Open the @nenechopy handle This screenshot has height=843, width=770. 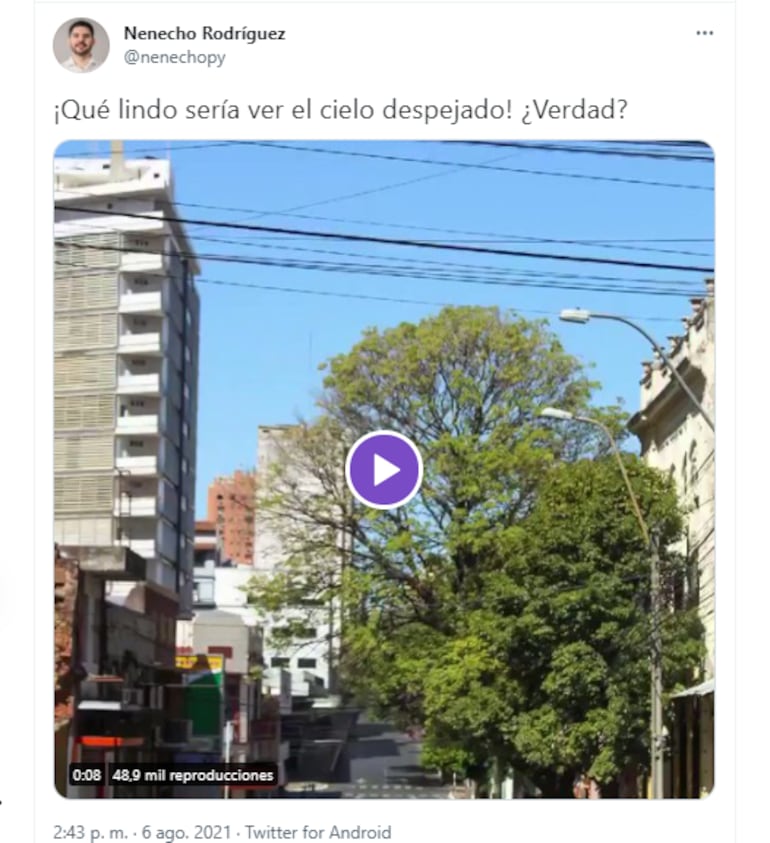coord(174,57)
